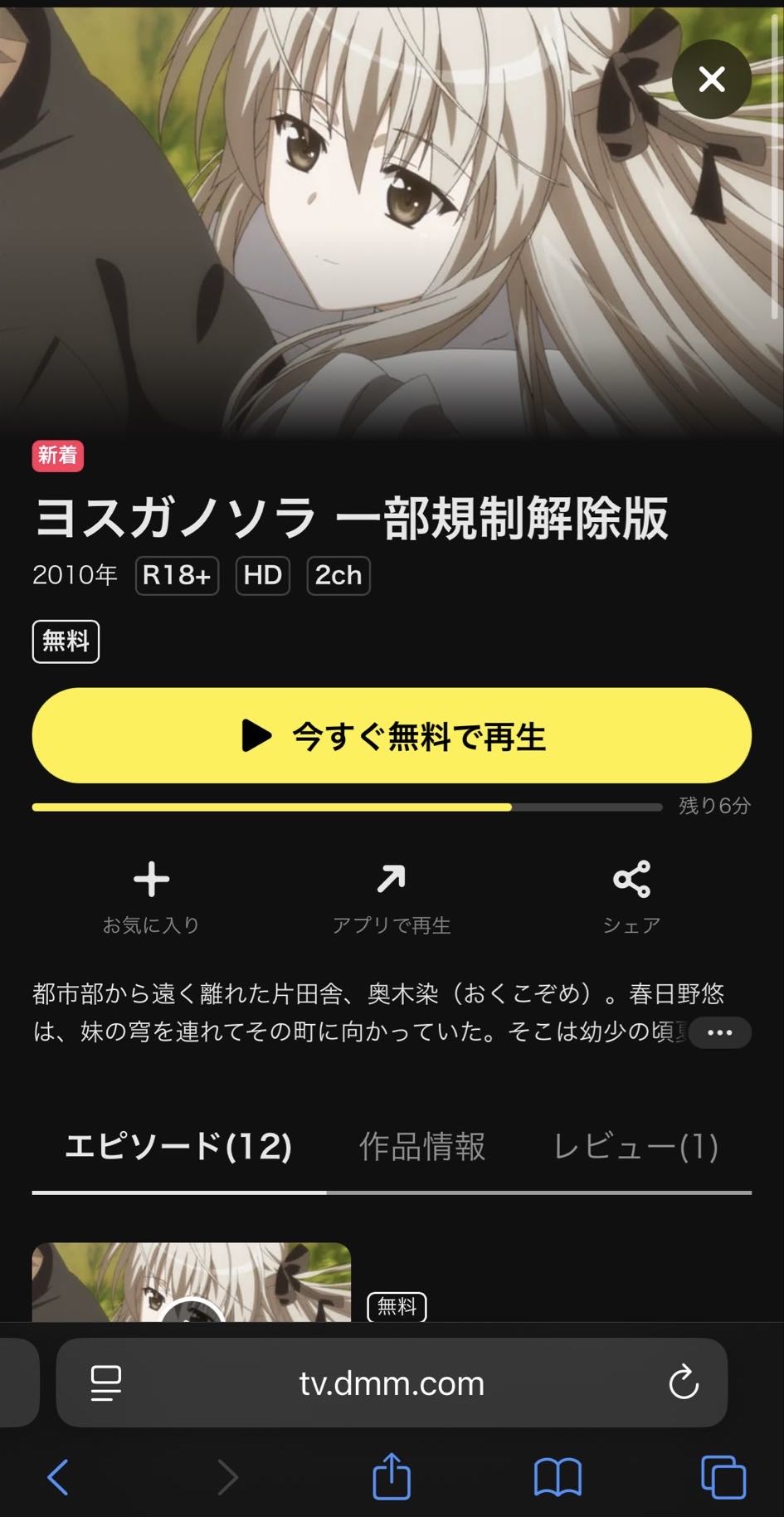Open Safari bookmarks
This screenshot has height=1517, width=784.
[558, 1477]
